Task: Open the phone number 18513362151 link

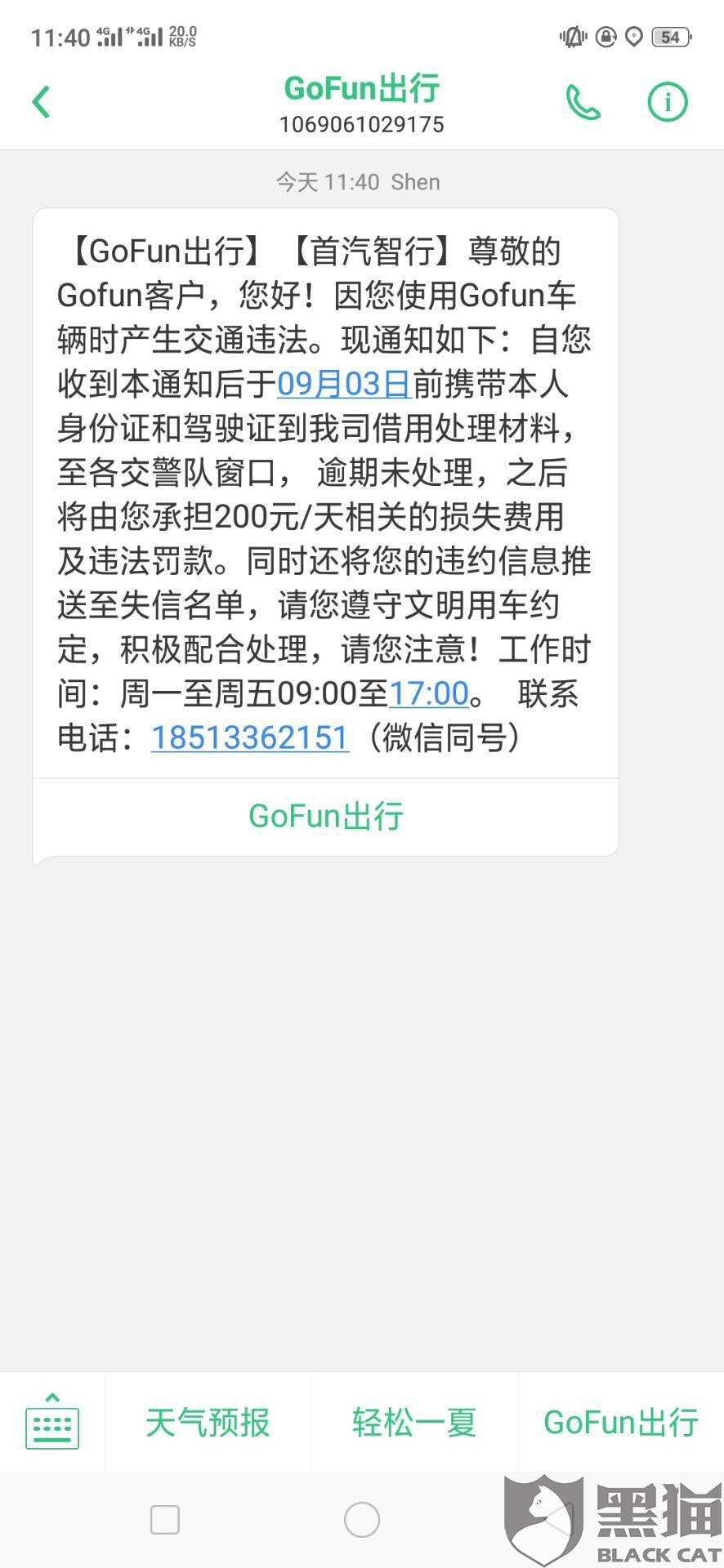Action: 250,737
